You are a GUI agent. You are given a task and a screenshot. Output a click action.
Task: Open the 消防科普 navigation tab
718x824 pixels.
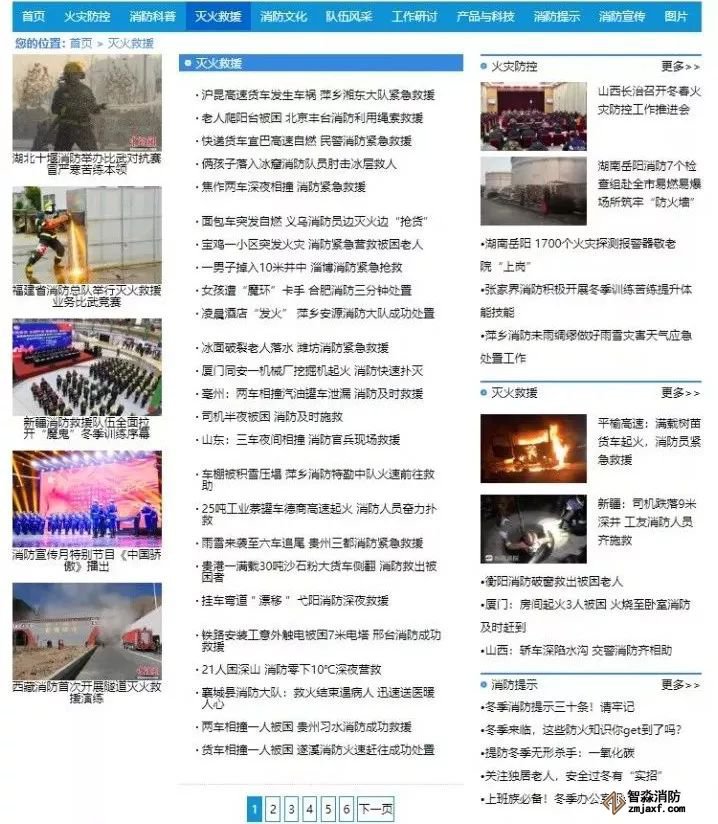tap(152, 17)
